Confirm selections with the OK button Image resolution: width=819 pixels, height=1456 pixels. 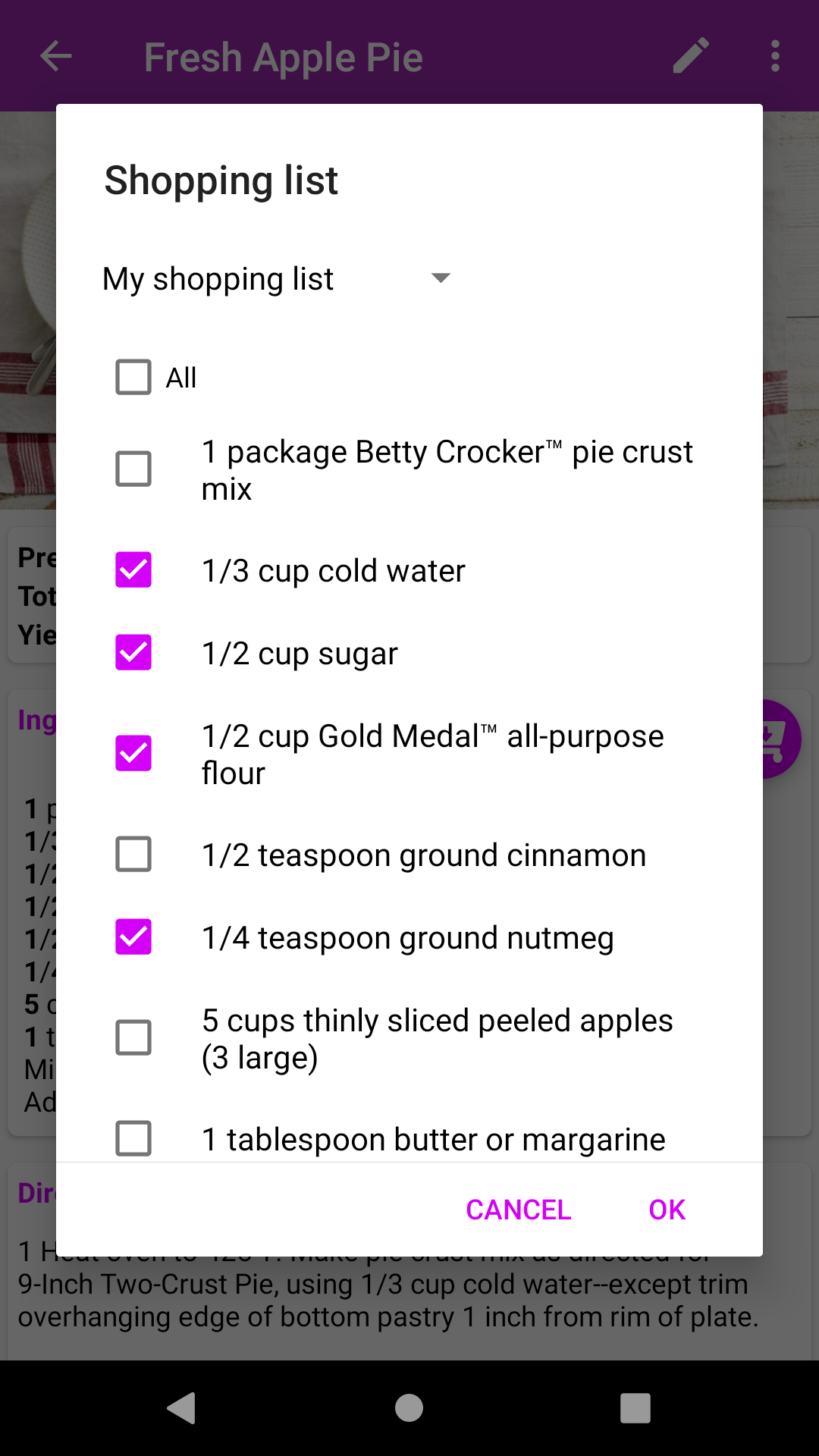pyautogui.click(x=666, y=1210)
